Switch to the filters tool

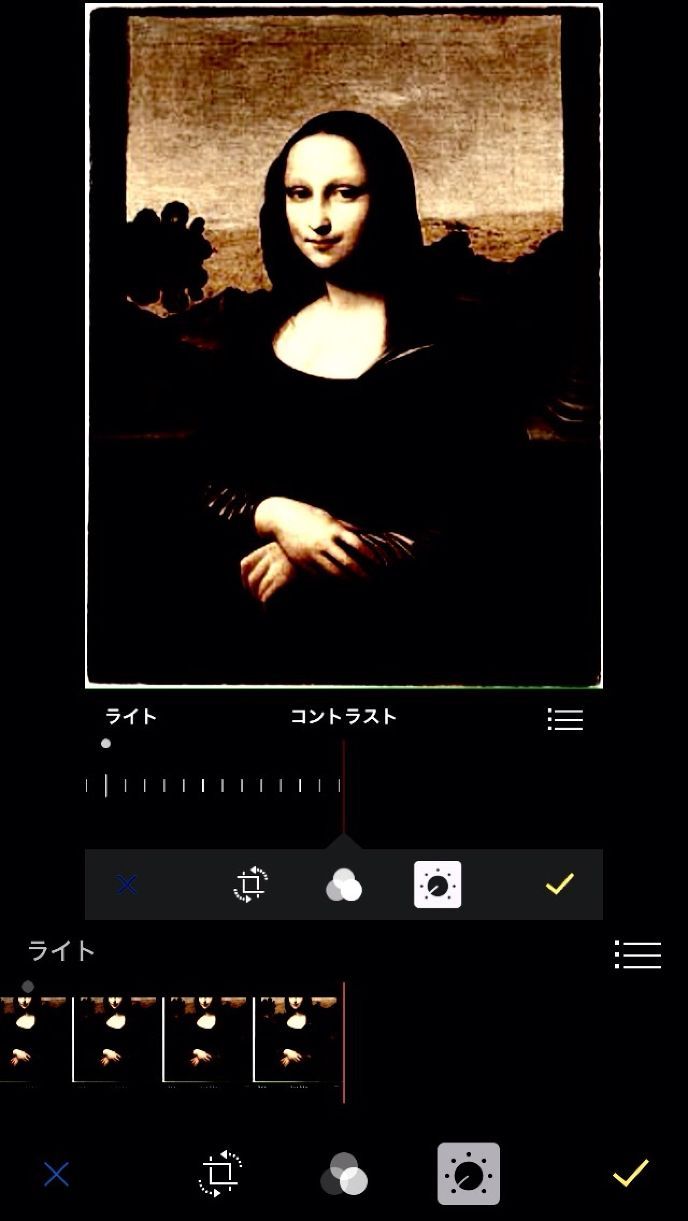click(x=344, y=1174)
